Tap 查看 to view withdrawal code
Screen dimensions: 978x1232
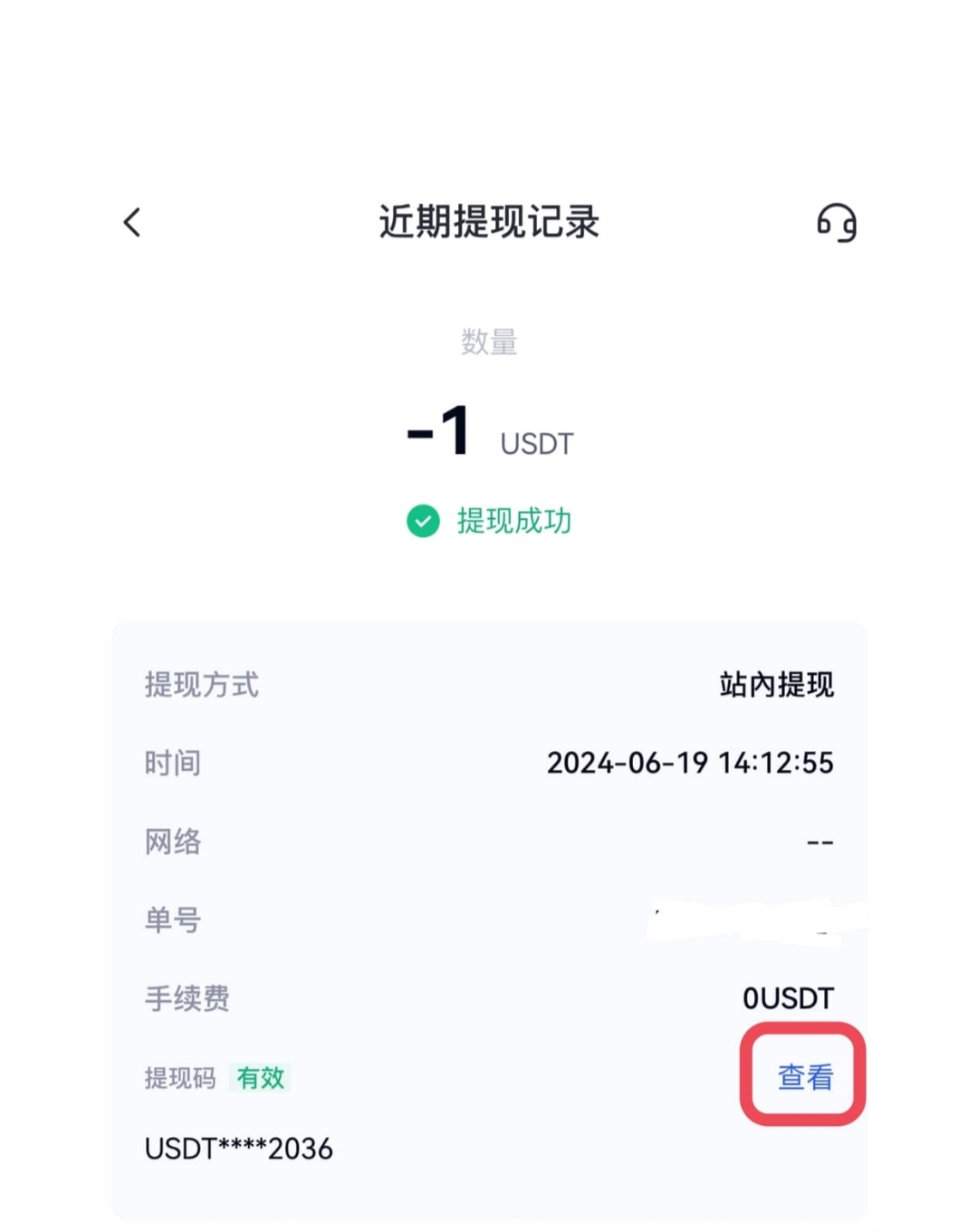coord(804,1076)
